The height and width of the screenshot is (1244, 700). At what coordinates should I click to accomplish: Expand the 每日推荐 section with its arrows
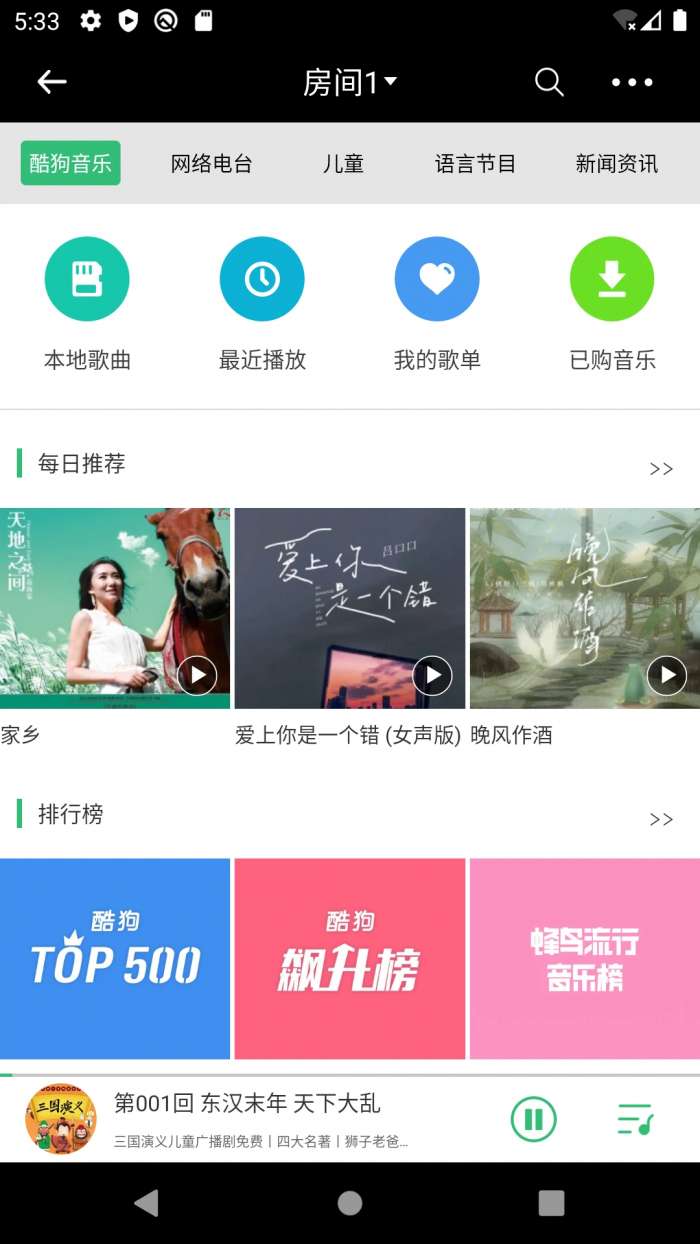(661, 469)
